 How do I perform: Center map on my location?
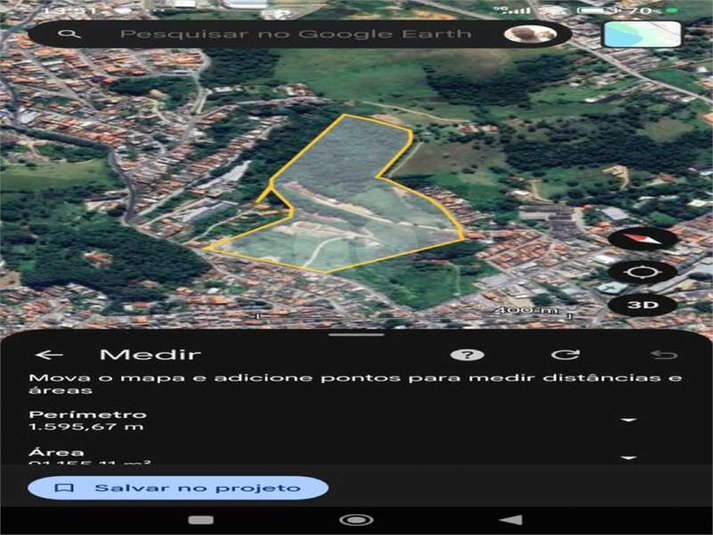click(643, 272)
